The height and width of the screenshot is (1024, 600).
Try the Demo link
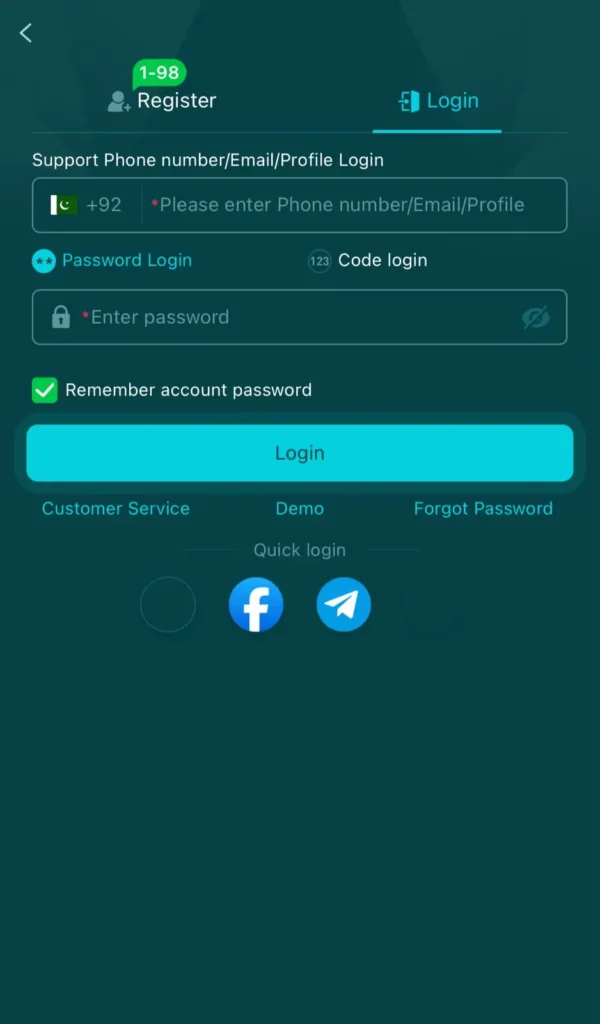[x=300, y=509]
